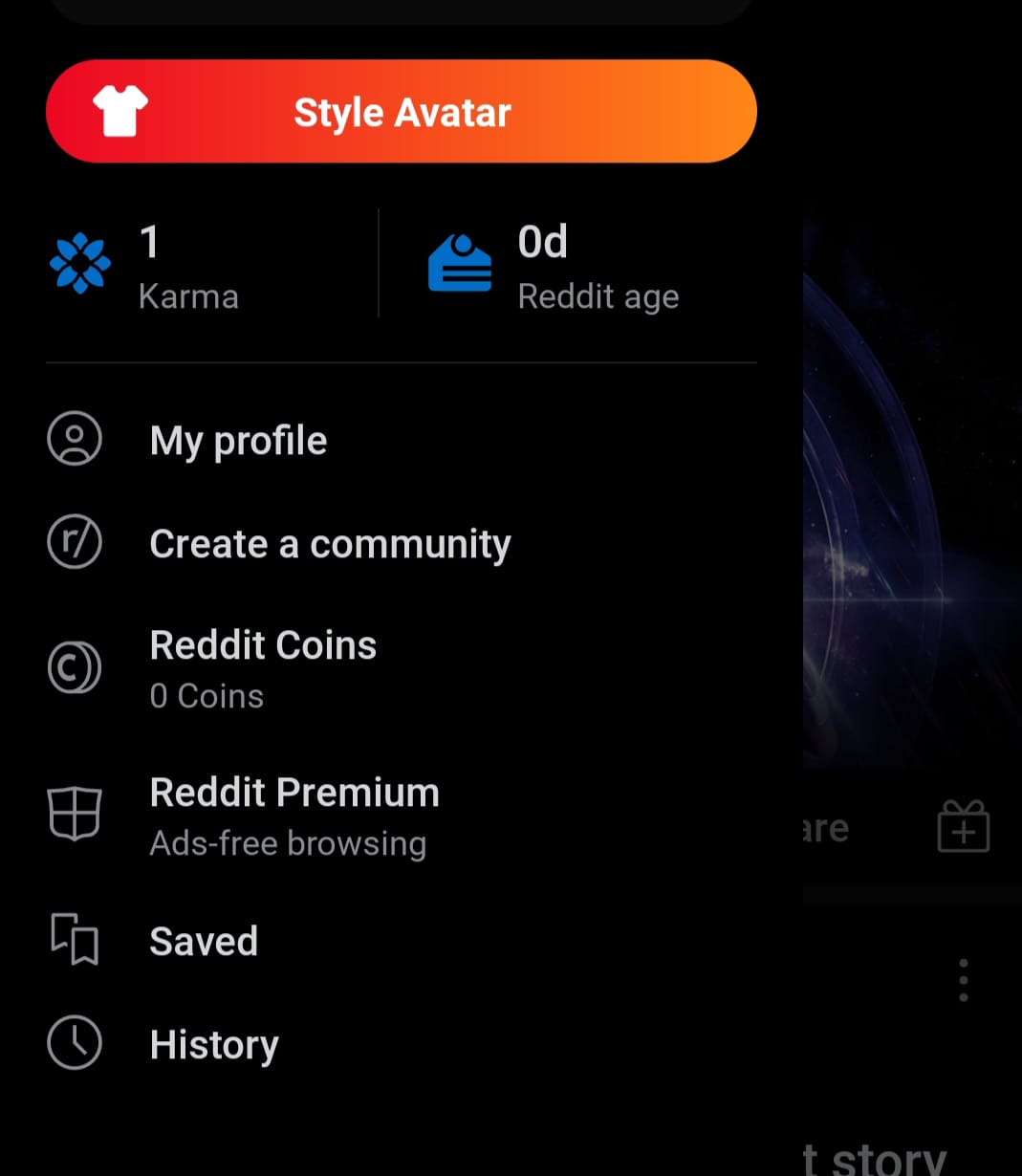Viewport: 1022px width, 1176px height.
Task: Click the r/ Create a community icon
Action: [x=75, y=541]
